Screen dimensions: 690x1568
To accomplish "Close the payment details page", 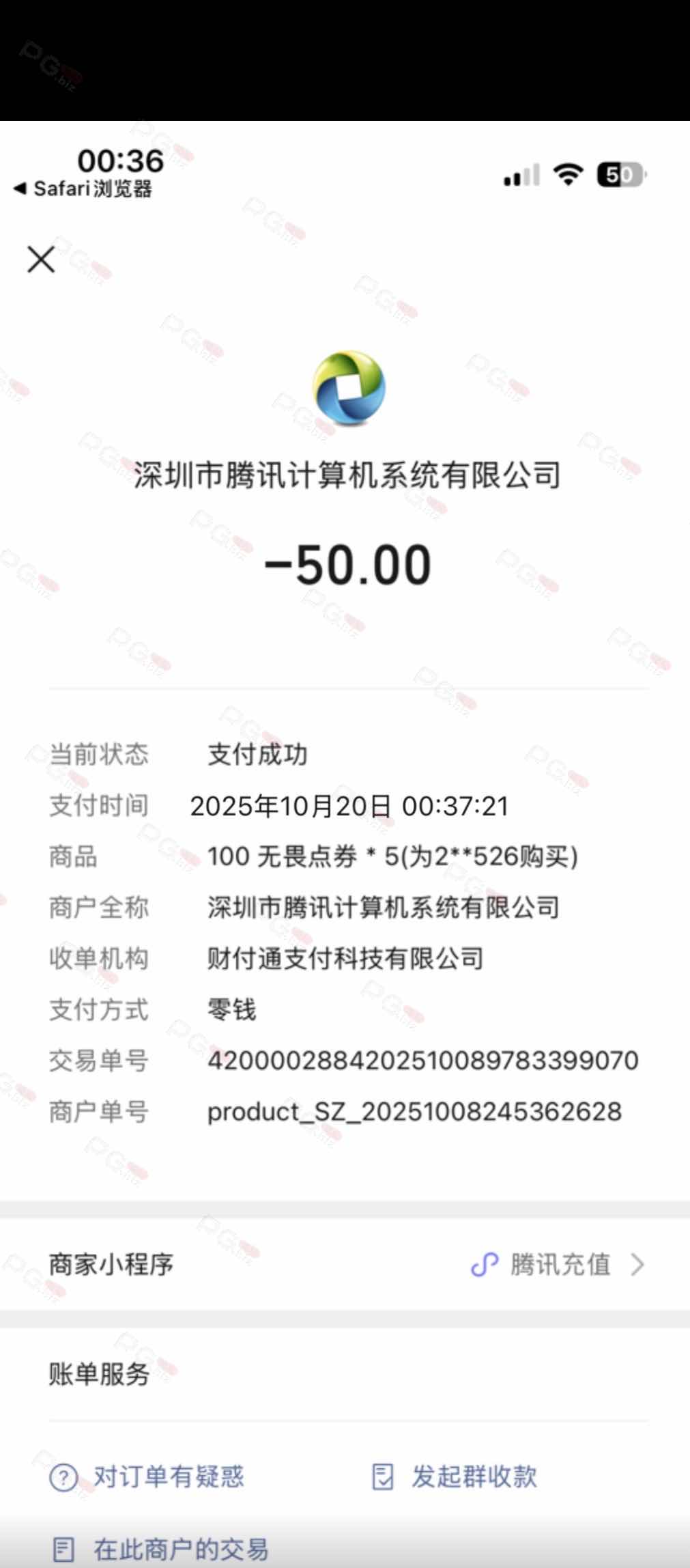I will [41, 260].
